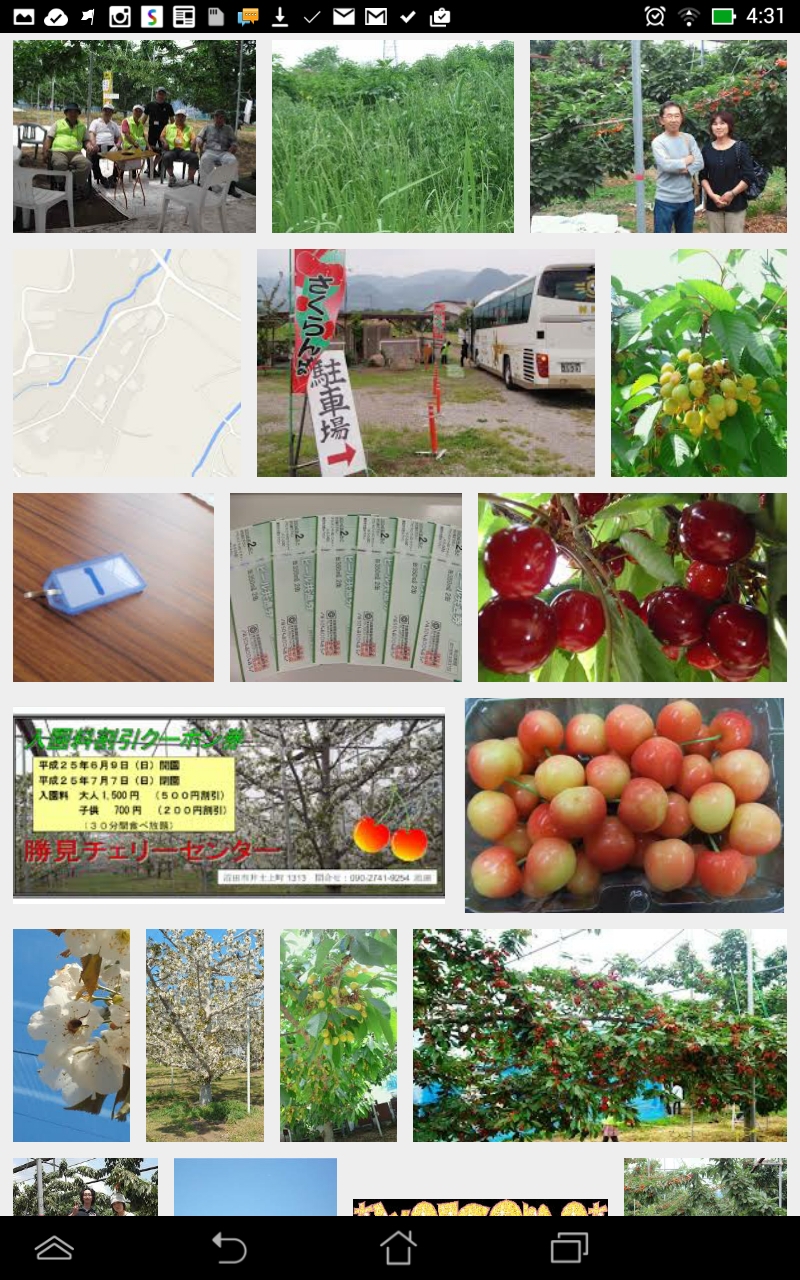View the blue number 1 key tag photo
Image resolution: width=800 pixels, height=1280 pixels.
(113, 587)
